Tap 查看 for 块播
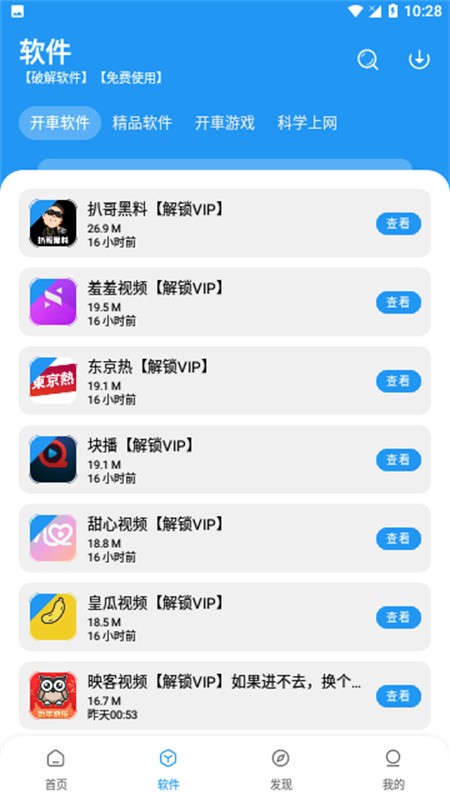 [x=398, y=460]
